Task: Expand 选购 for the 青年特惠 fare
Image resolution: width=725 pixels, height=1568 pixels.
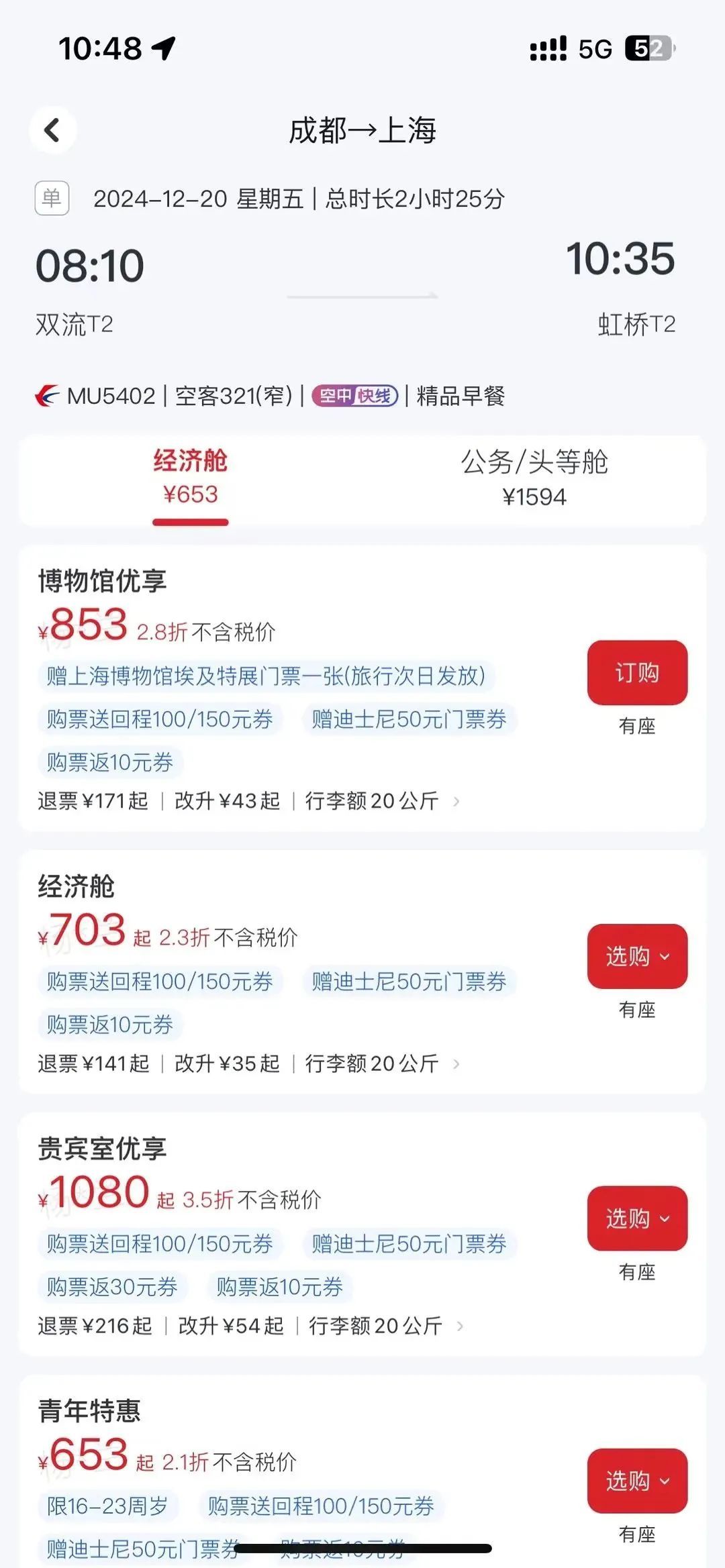Action: (x=636, y=1480)
